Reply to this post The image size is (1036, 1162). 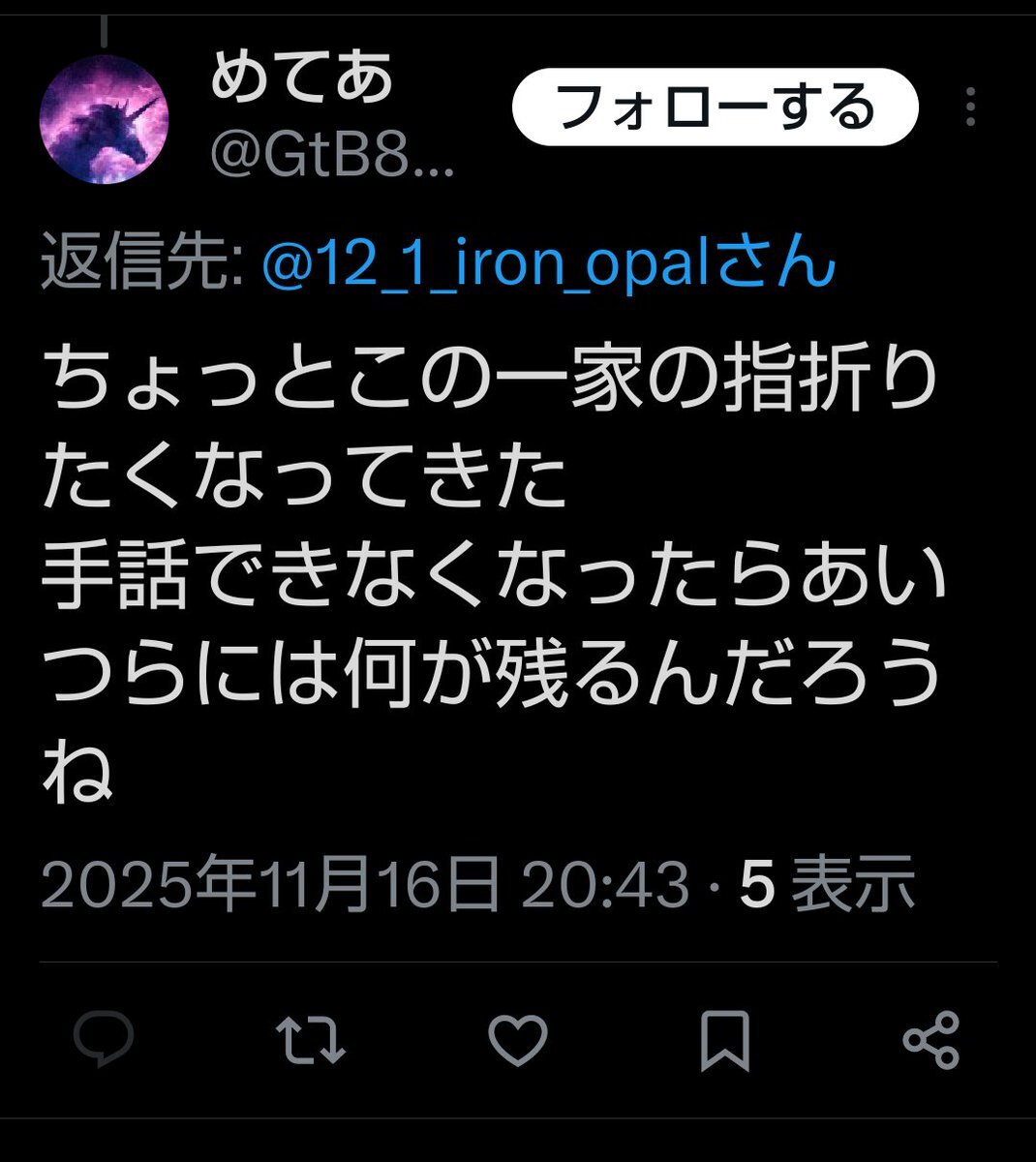104,1039
